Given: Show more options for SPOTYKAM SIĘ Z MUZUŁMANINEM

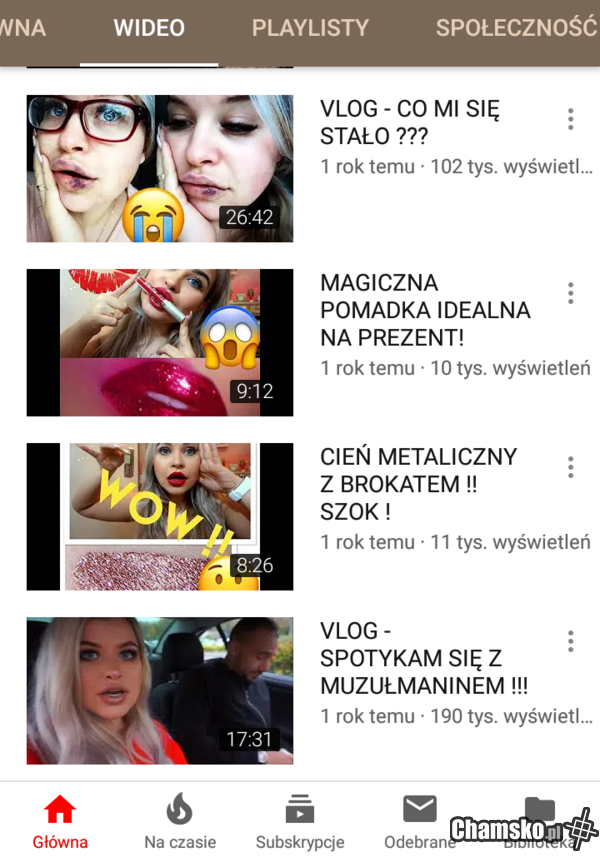Looking at the screenshot, I should pyautogui.click(x=570, y=641).
